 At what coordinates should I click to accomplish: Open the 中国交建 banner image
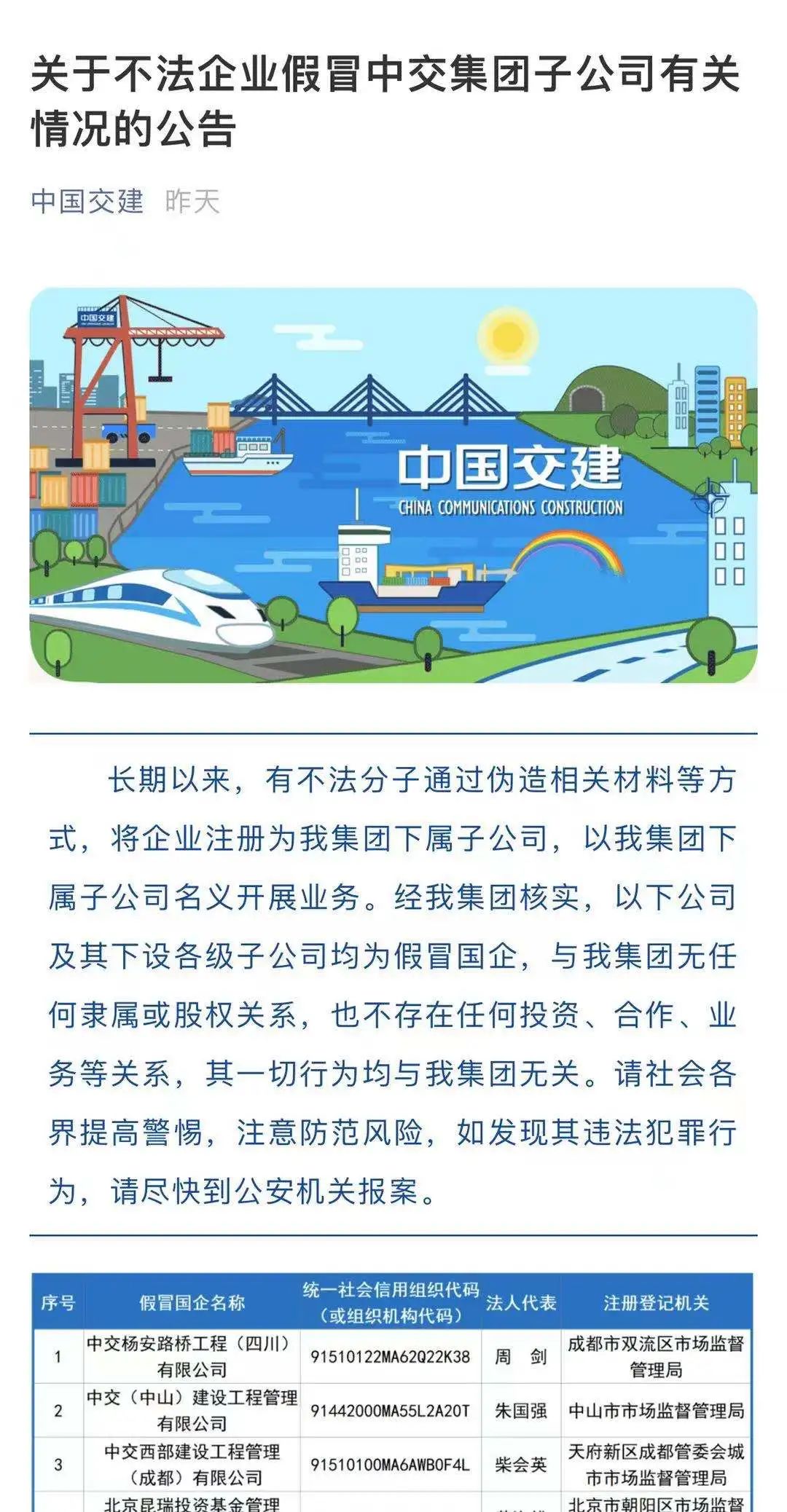393,485
